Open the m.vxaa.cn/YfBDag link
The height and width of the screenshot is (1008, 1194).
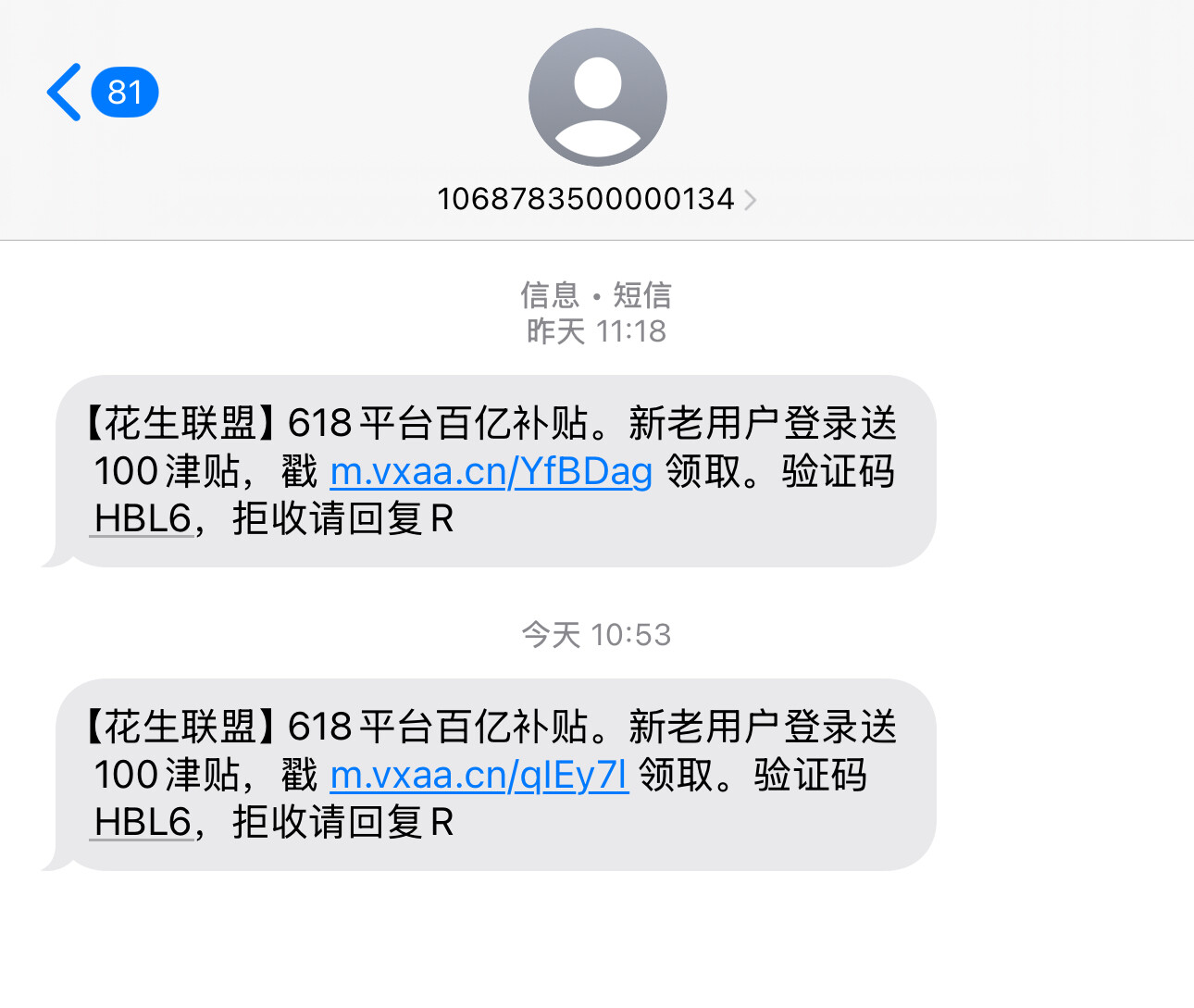pos(491,472)
